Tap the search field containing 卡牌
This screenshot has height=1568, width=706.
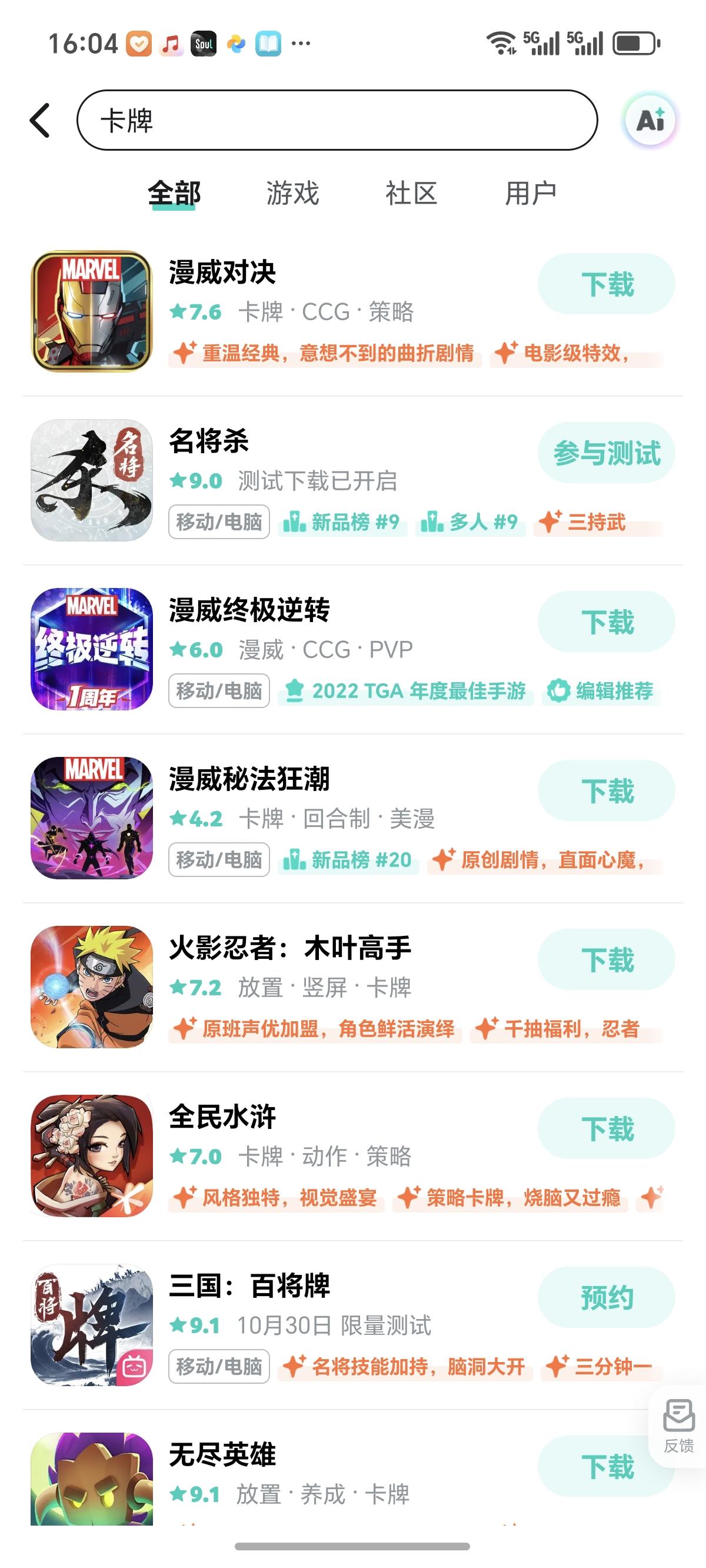tap(337, 121)
